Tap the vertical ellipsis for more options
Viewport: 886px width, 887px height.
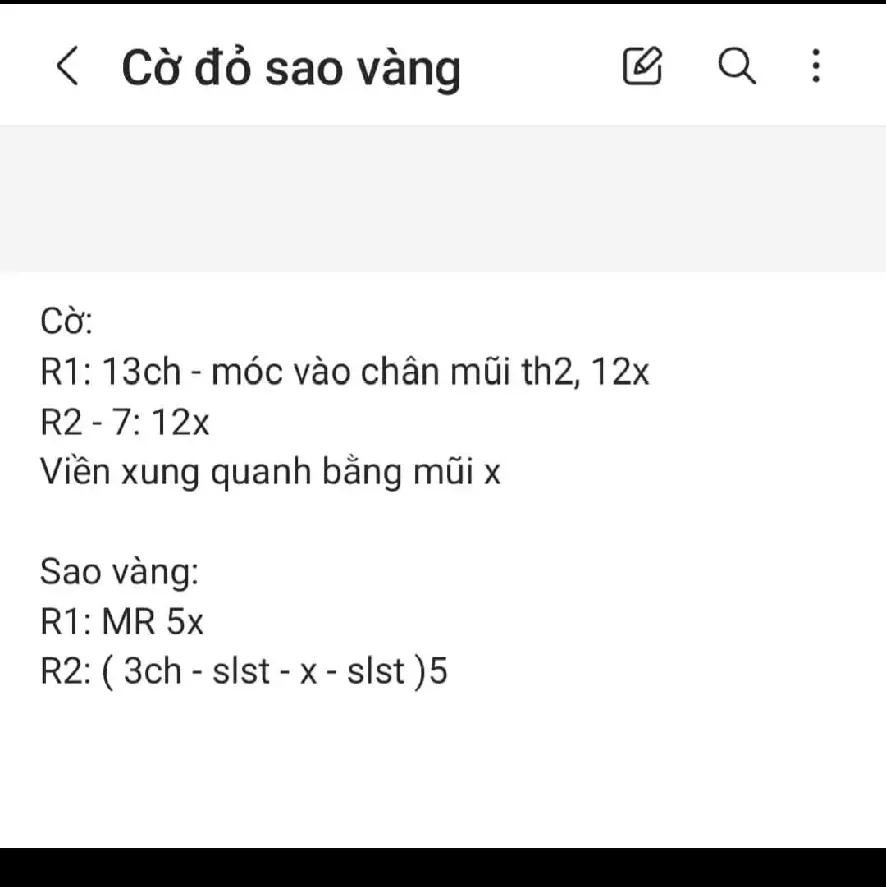[x=816, y=66]
